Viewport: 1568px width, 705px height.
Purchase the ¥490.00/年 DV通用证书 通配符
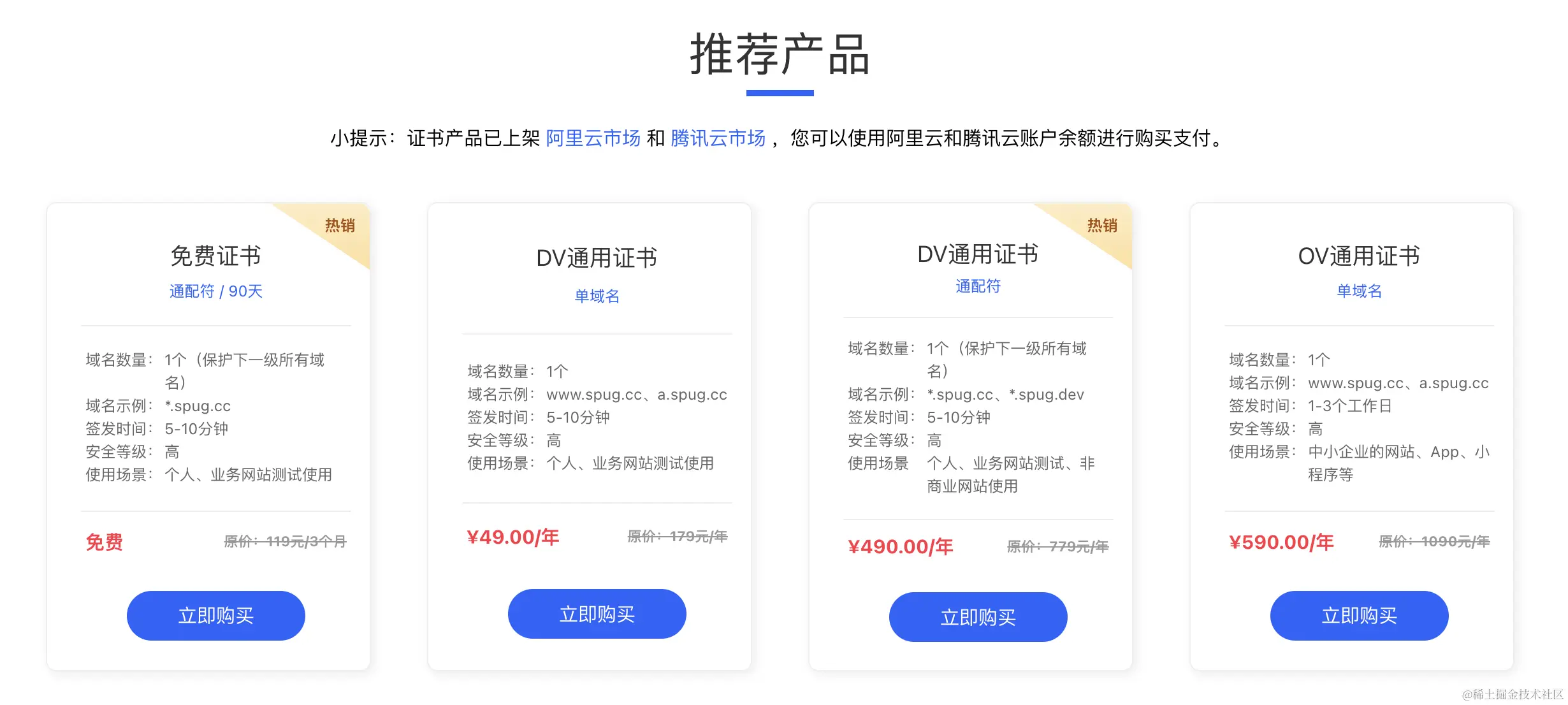coord(978,616)
